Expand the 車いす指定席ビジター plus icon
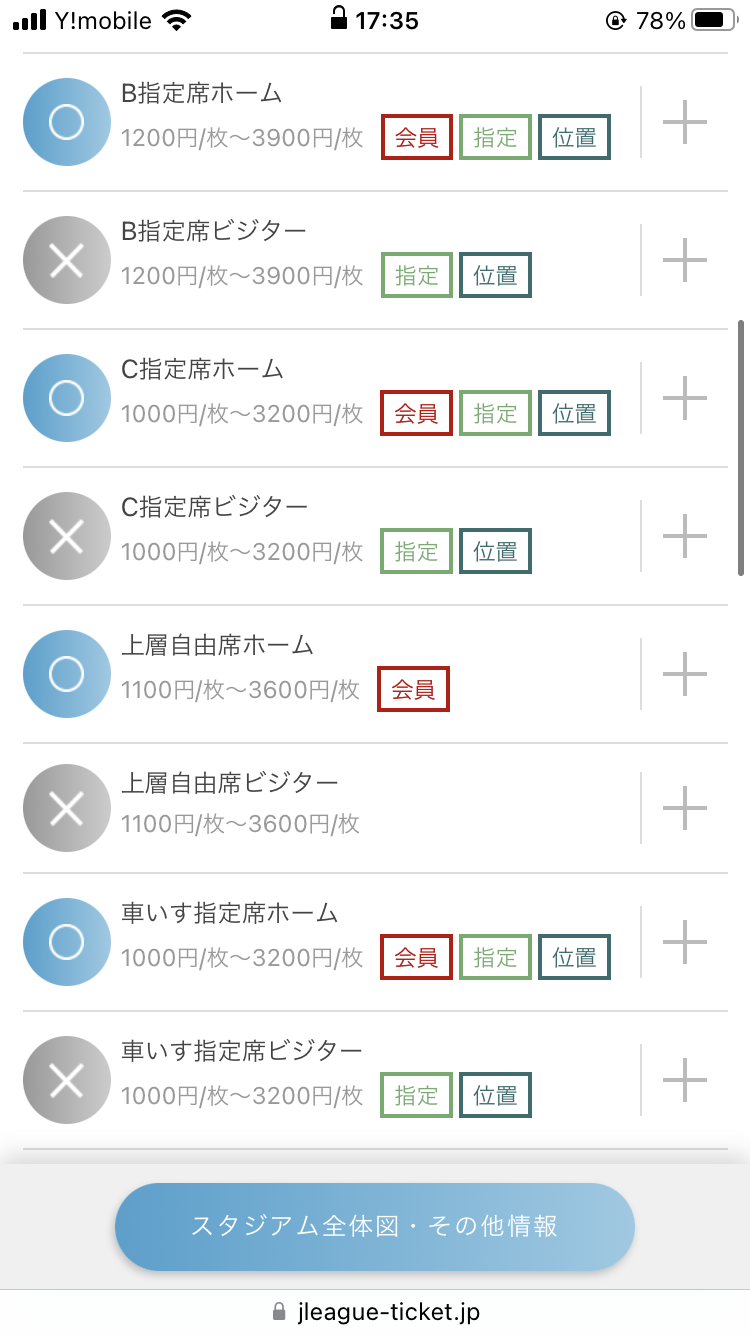Viewport: 750px width, 1334px height. tap(685, 1080)
